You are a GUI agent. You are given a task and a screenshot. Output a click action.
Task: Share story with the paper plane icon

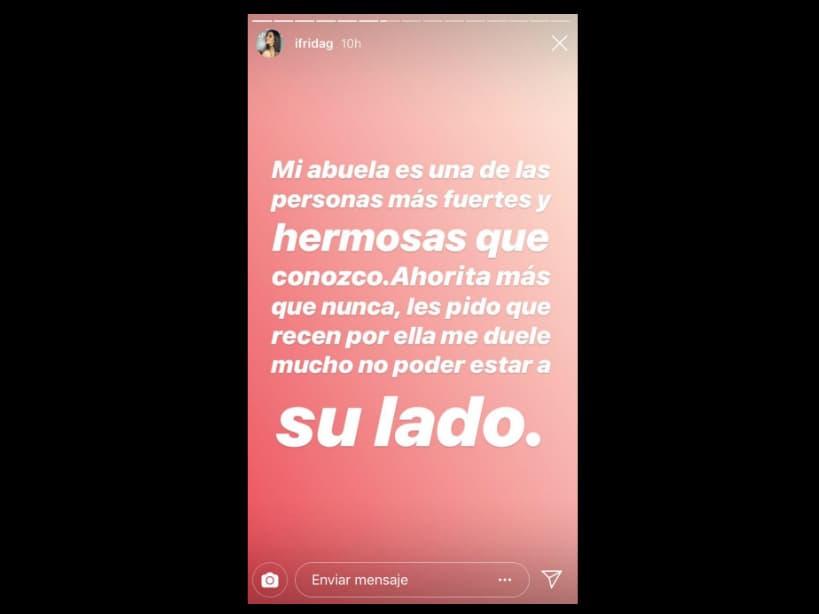pyautogui.click(x=552, y=579)
